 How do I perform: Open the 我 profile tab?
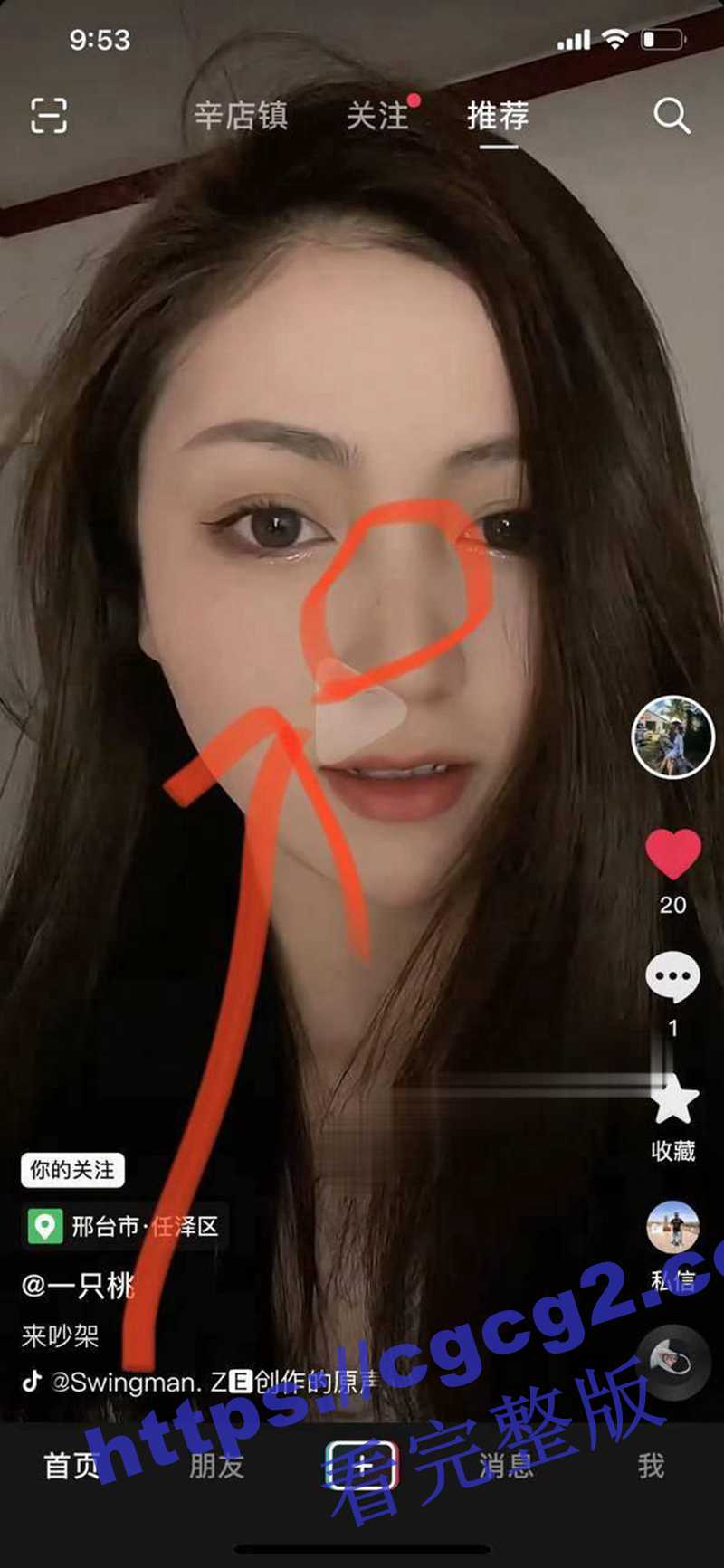pyautogui.click(x=651, y=1465)
